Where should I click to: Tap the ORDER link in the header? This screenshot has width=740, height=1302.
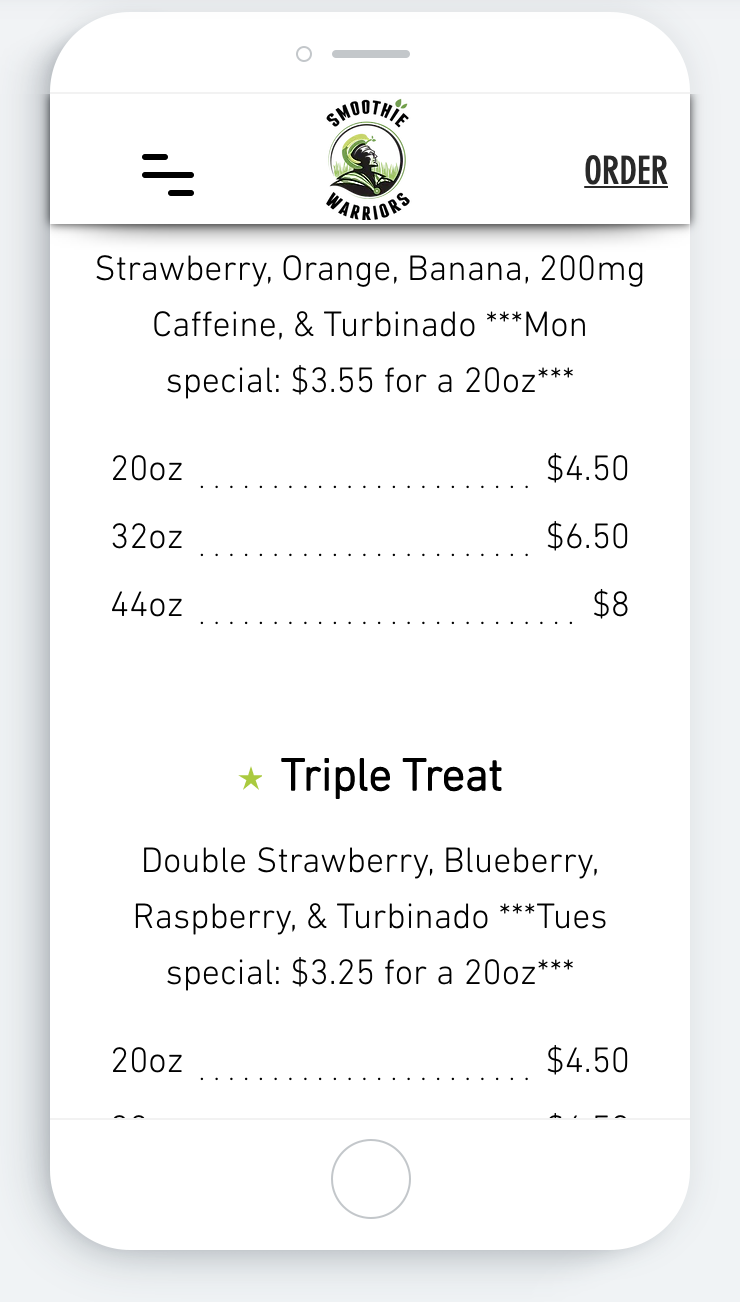point(625,172)
